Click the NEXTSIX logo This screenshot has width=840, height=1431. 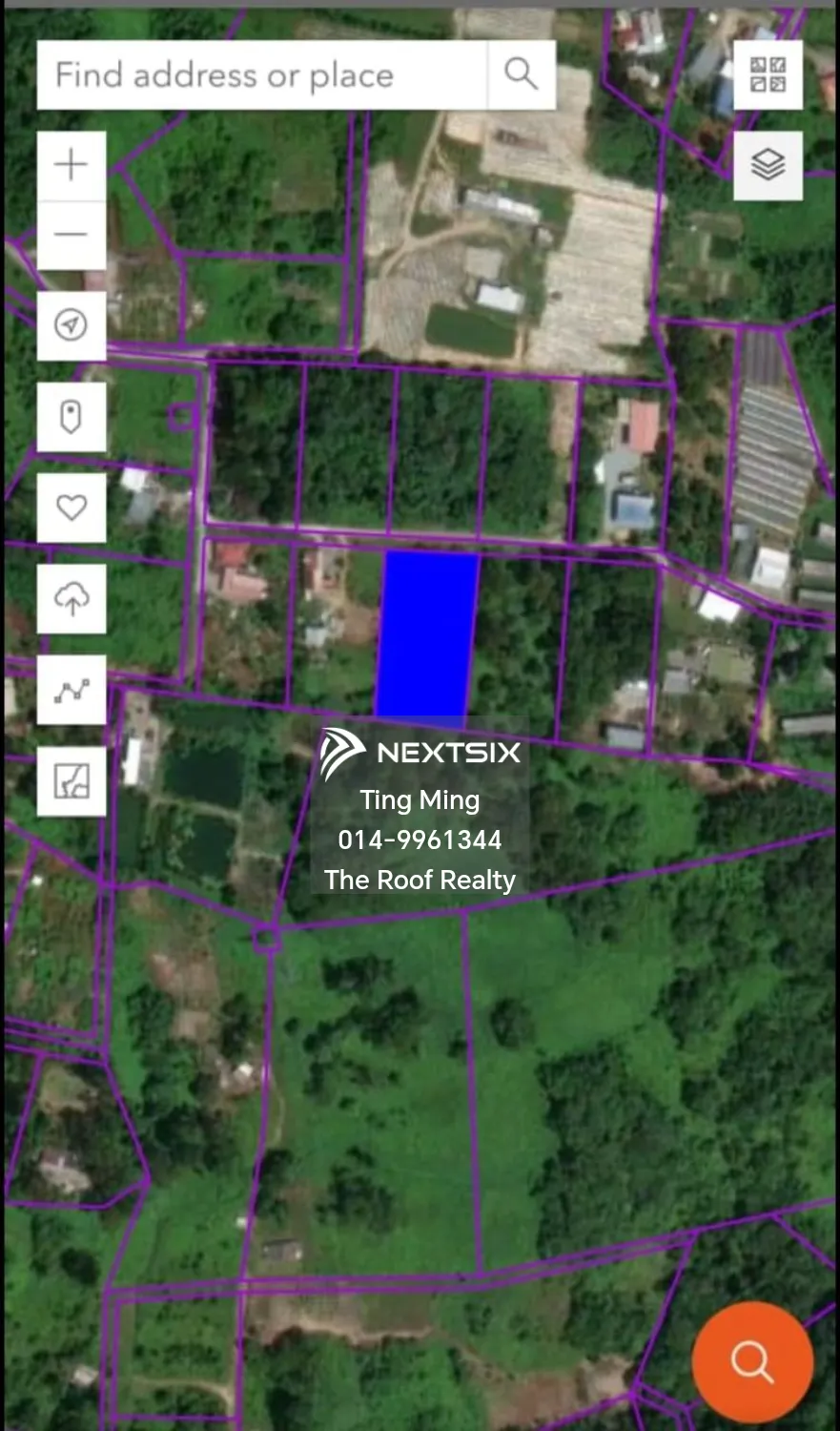click(420, 752)
